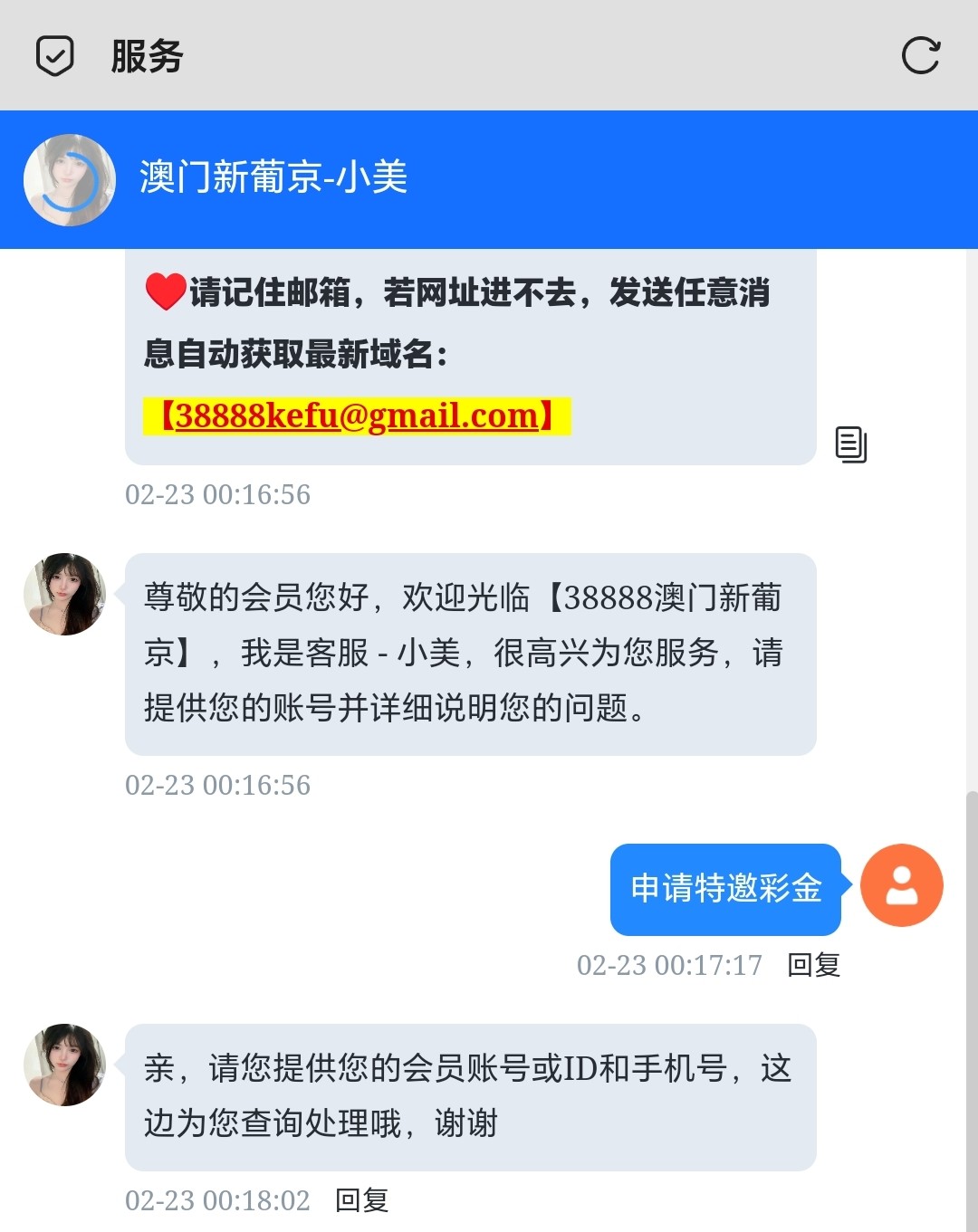978x1232 pixels.
Task: Open 小美's avatar in the chat header
Action: (x=70, y=180)
